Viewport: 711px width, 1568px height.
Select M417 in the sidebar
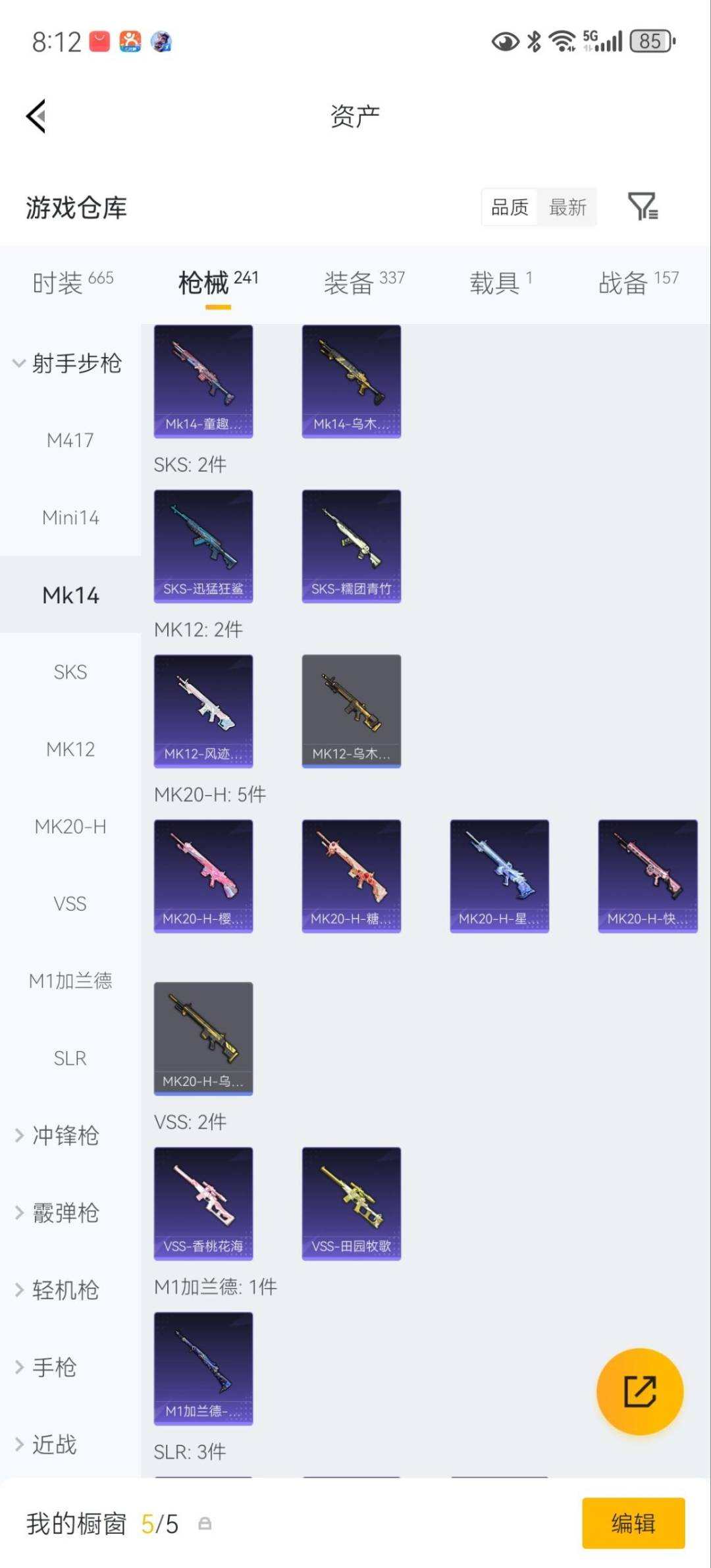[x=70, y=441]
